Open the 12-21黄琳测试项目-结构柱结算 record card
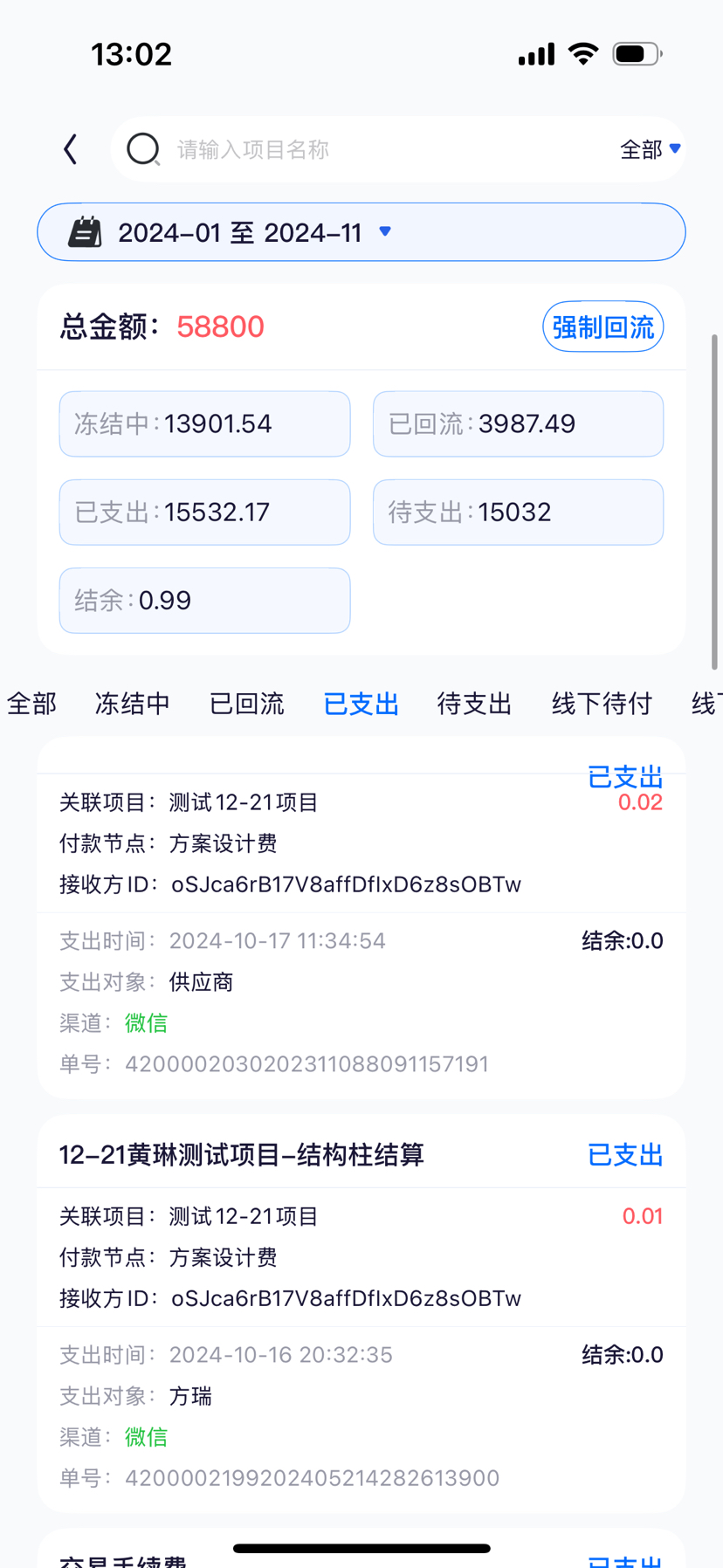 tap(361, 1314)
